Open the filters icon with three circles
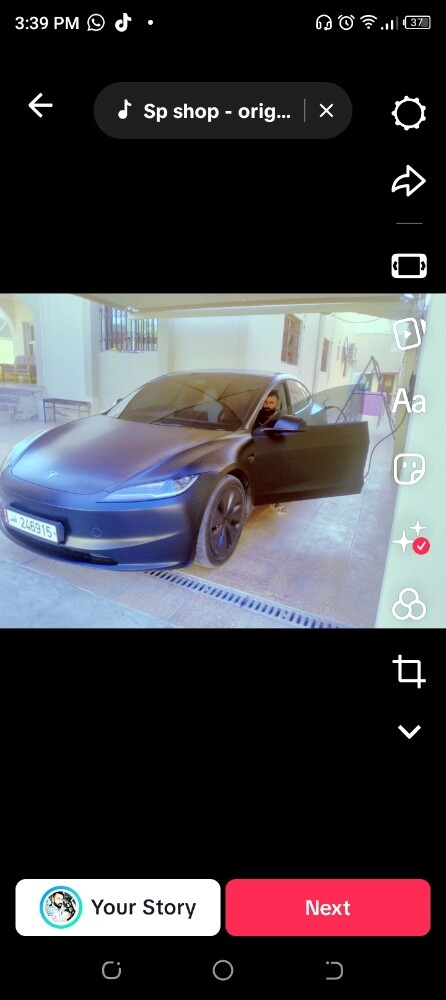Viewport: 446px width, 1000px height. coord(408,603)
